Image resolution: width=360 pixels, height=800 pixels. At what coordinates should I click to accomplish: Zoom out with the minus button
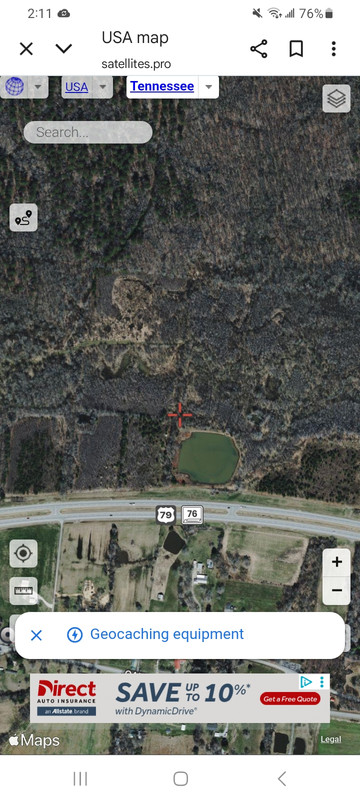[337, 591]
